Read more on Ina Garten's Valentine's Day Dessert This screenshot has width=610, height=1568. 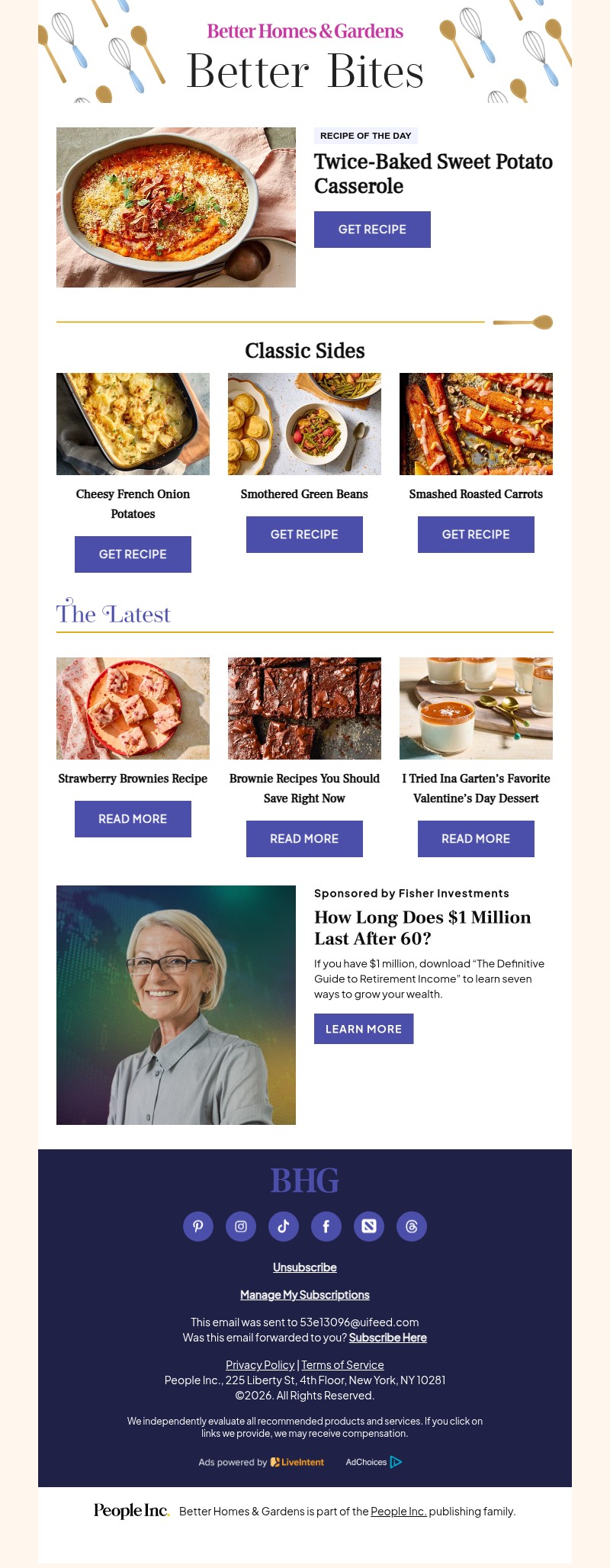[x=476, y=839]
